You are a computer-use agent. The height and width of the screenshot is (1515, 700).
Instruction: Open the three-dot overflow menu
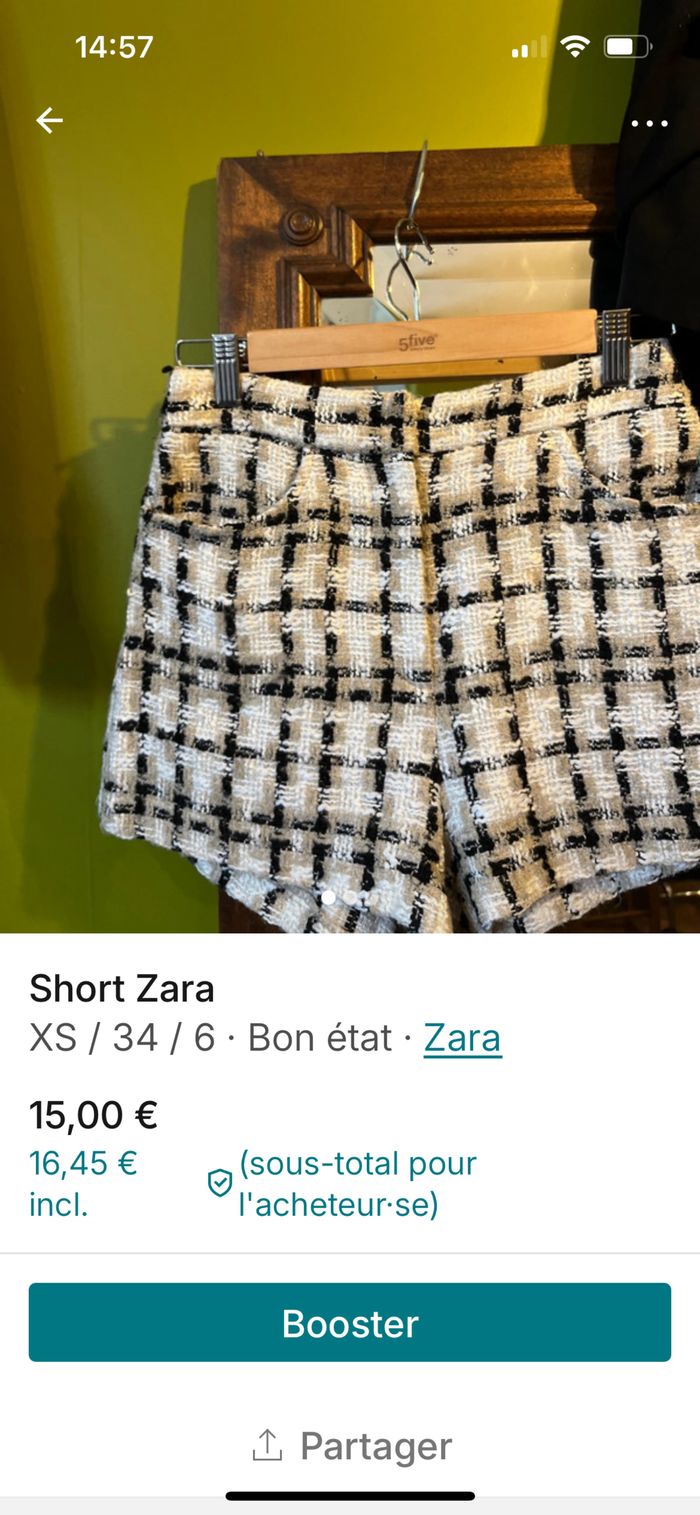(x=649, y=123)
